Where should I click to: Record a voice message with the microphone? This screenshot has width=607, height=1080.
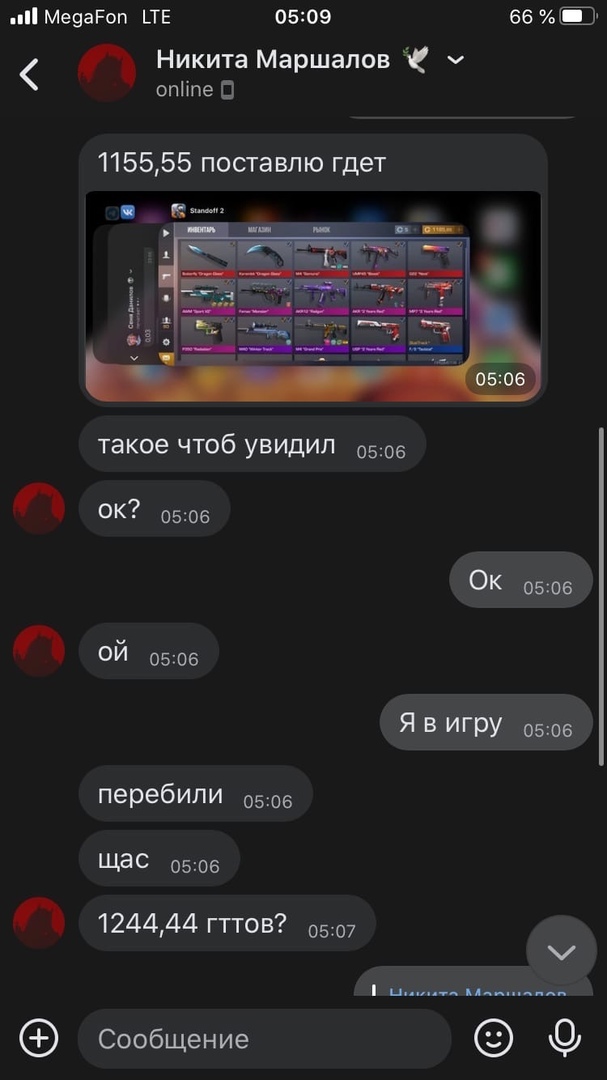point(565,1038)
